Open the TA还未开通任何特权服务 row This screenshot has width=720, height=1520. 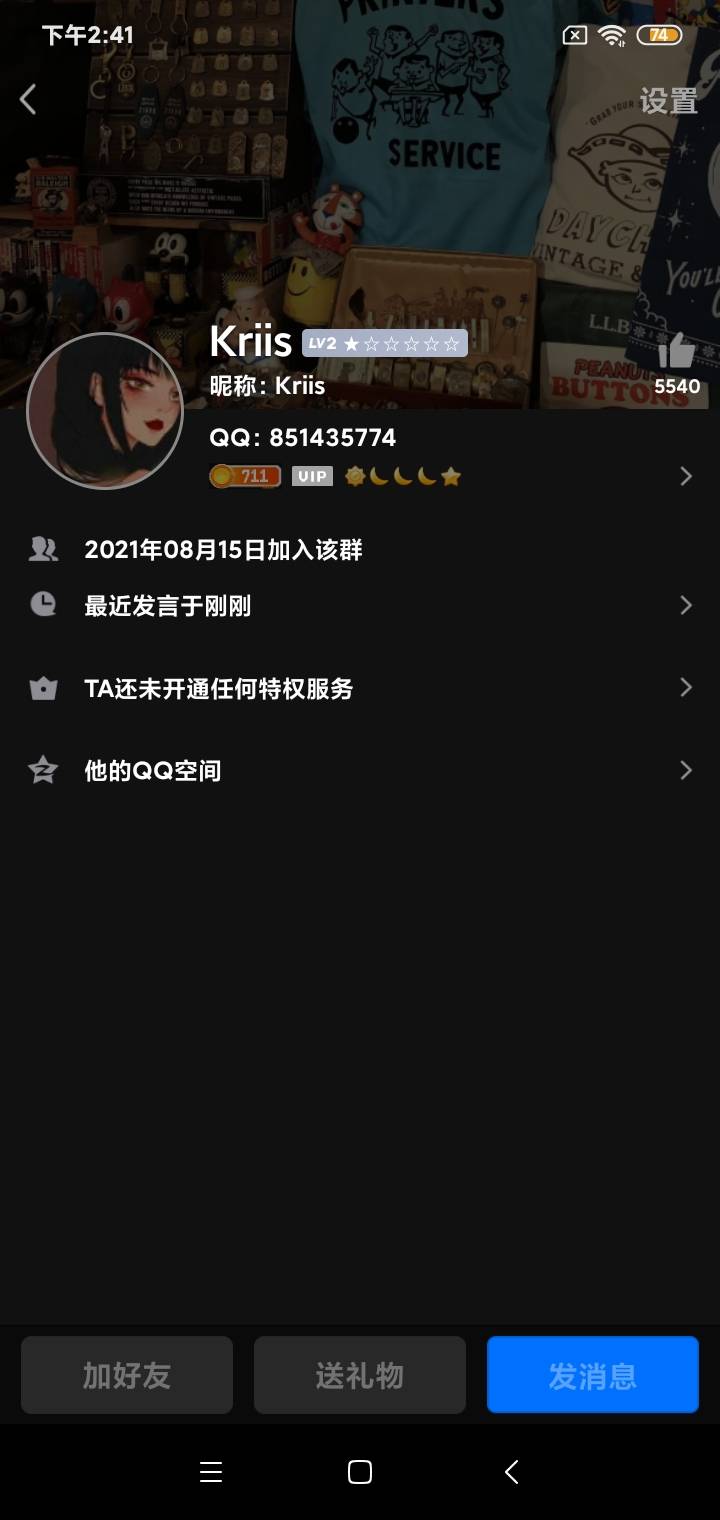(360, 688)
